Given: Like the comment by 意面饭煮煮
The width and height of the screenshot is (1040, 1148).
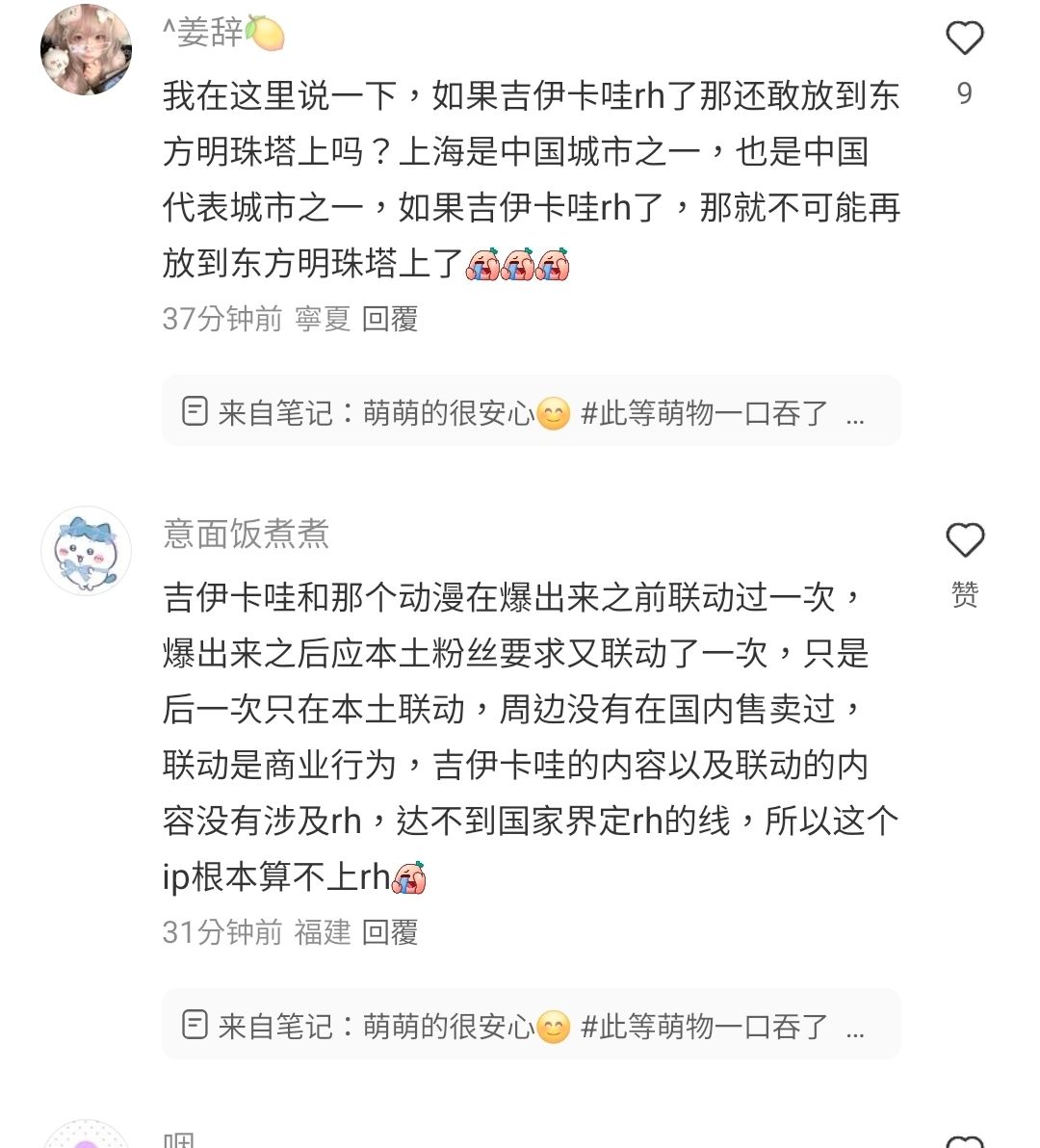Looking at the screenshot, I should (x=964, y=541).
